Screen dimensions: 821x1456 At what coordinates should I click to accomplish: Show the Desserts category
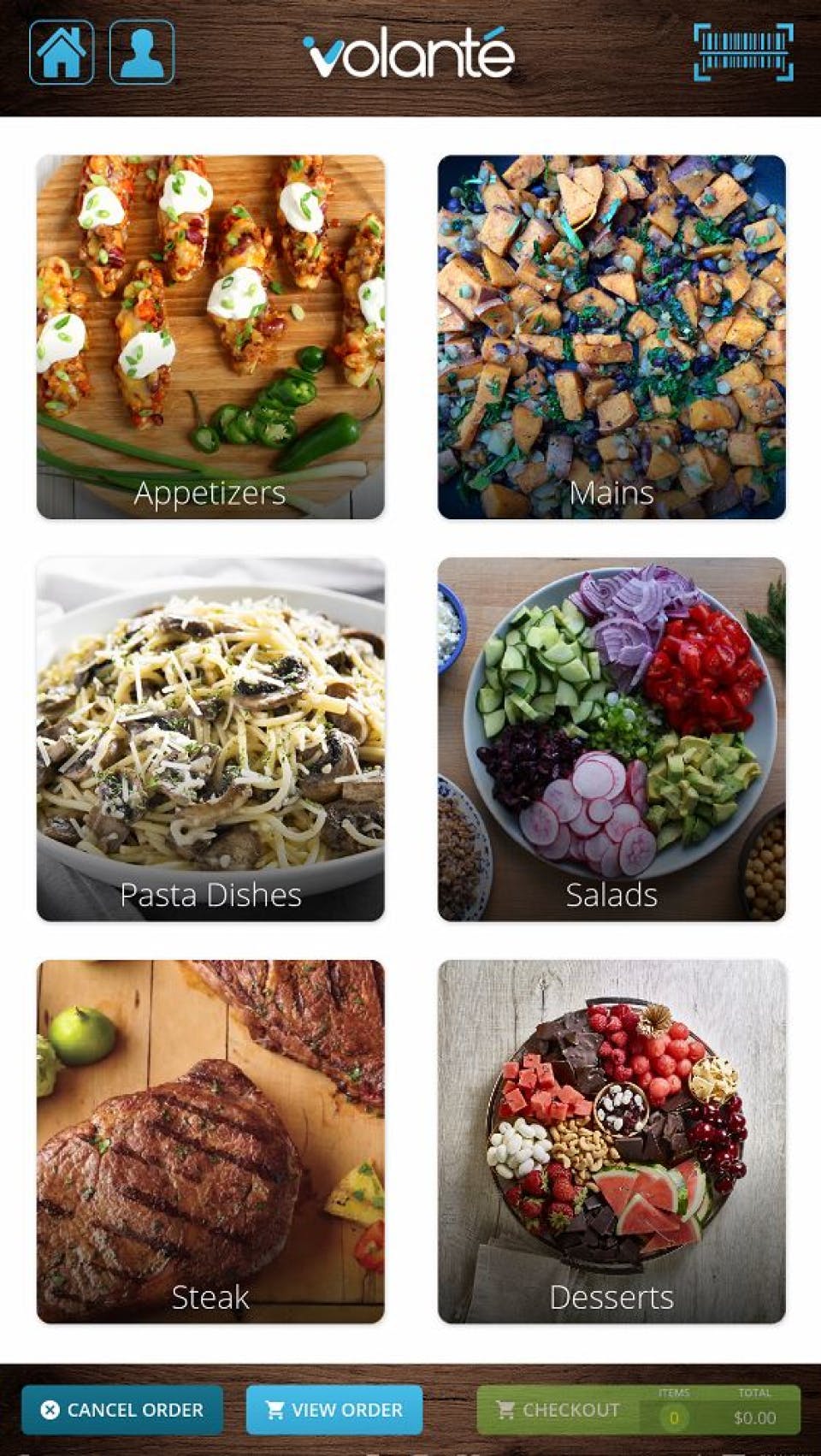(611, 1141)
